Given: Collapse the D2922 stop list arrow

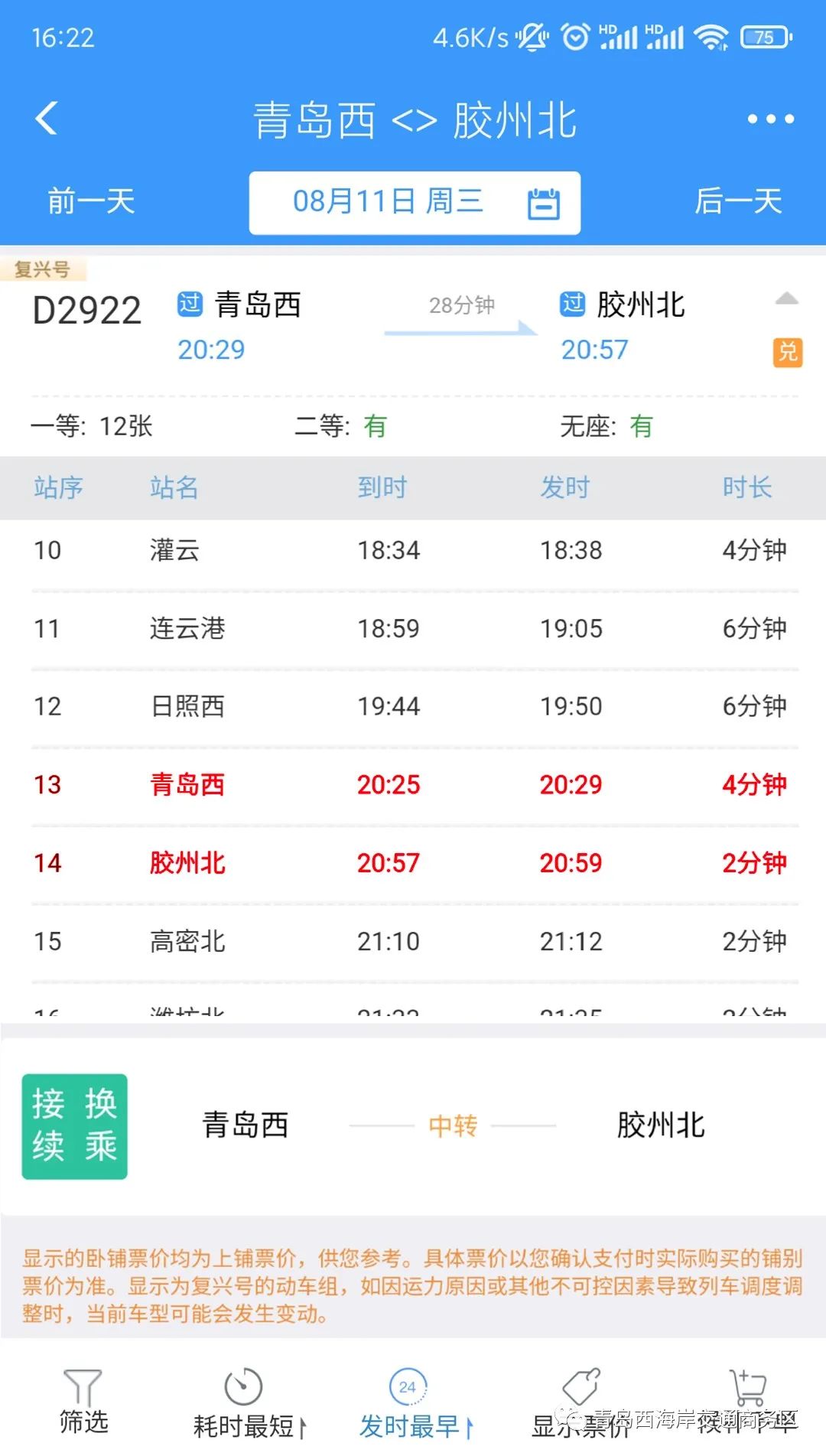Looking at the screenshot, I should (x=786, y=299).
